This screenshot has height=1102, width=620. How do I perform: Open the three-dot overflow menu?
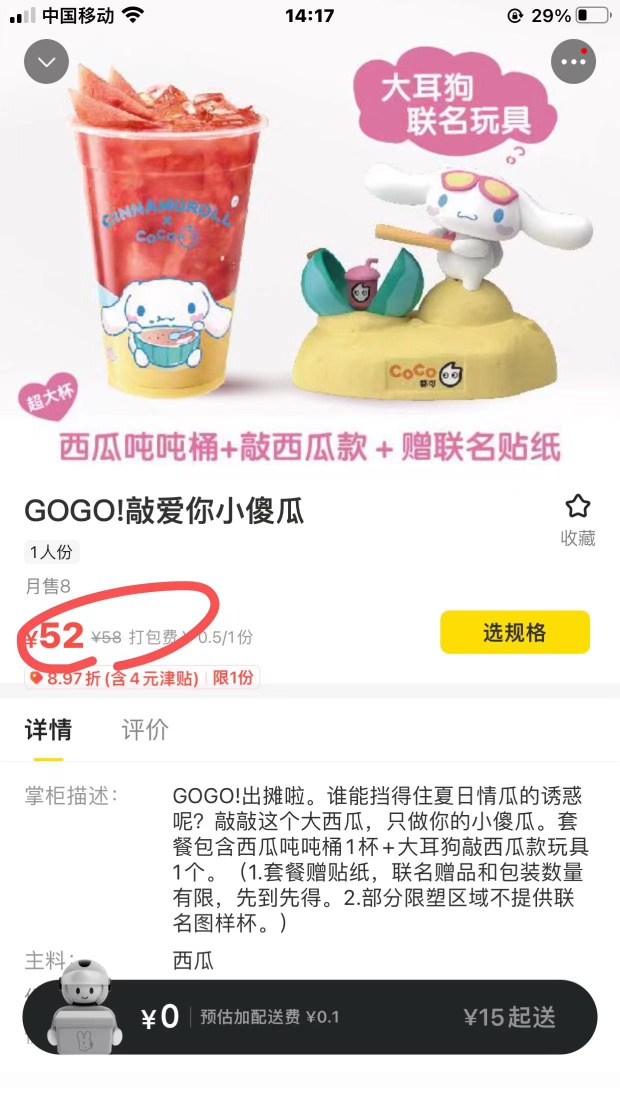(573, 62)
